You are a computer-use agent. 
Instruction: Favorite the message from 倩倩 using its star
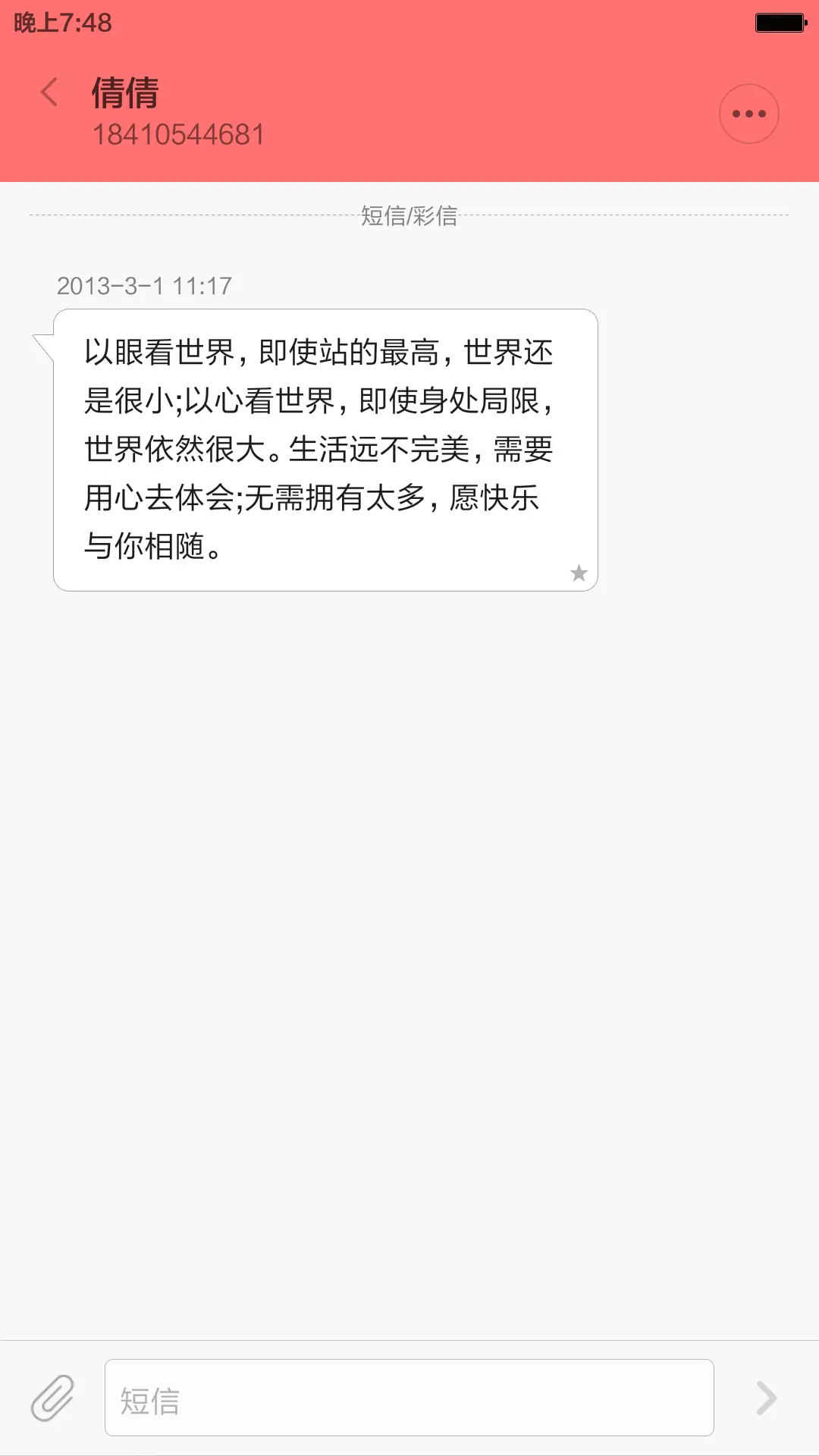pyautogui.click(x=579, y=574)
